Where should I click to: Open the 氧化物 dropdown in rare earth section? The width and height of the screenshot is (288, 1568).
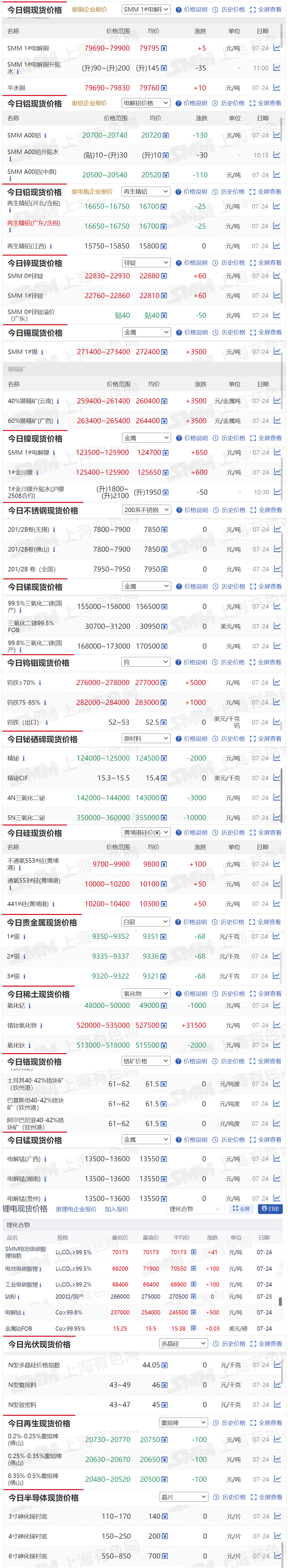tap(145, 993)
